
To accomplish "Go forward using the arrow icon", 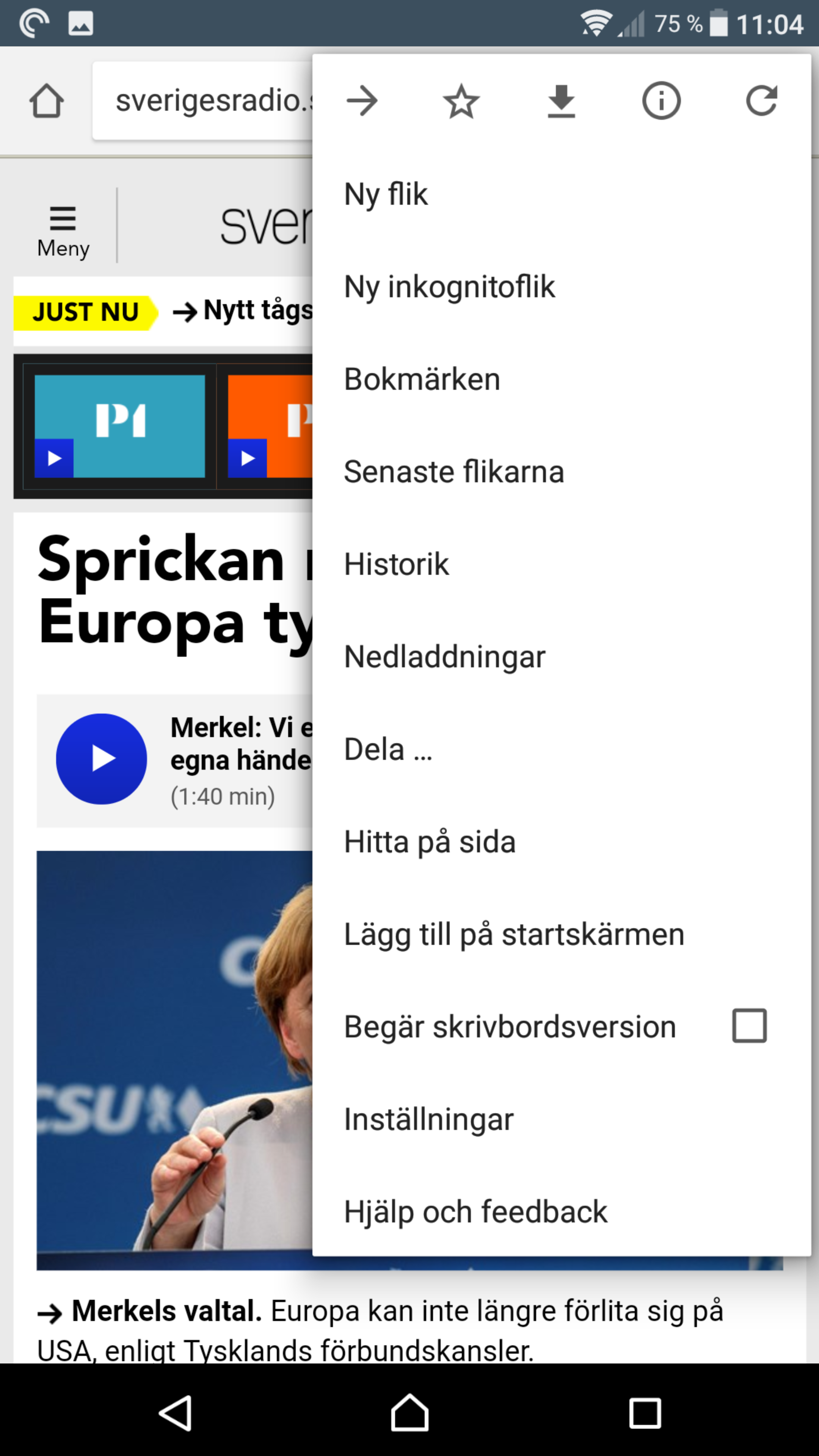I will click(362, 102).
